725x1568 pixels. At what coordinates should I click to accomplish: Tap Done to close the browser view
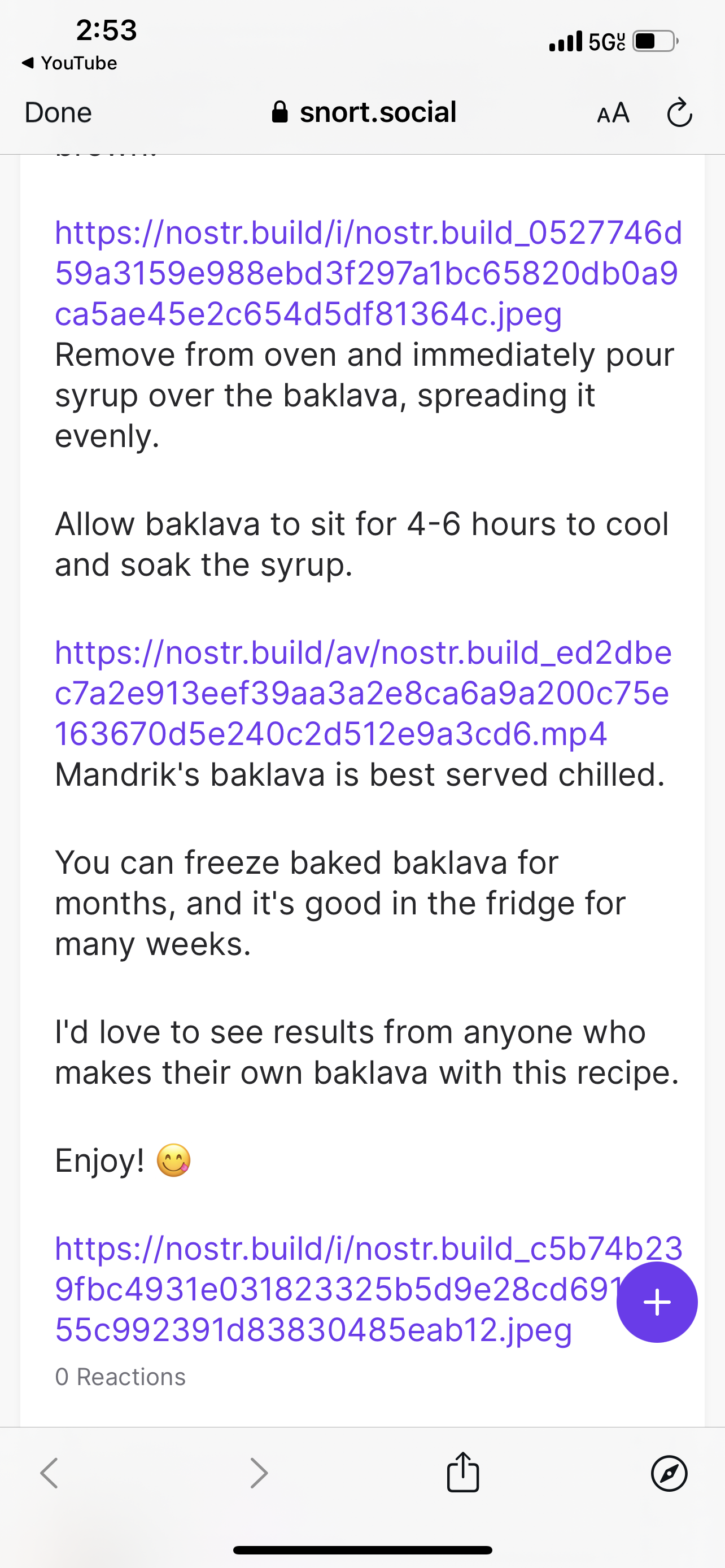pos(58,113)
